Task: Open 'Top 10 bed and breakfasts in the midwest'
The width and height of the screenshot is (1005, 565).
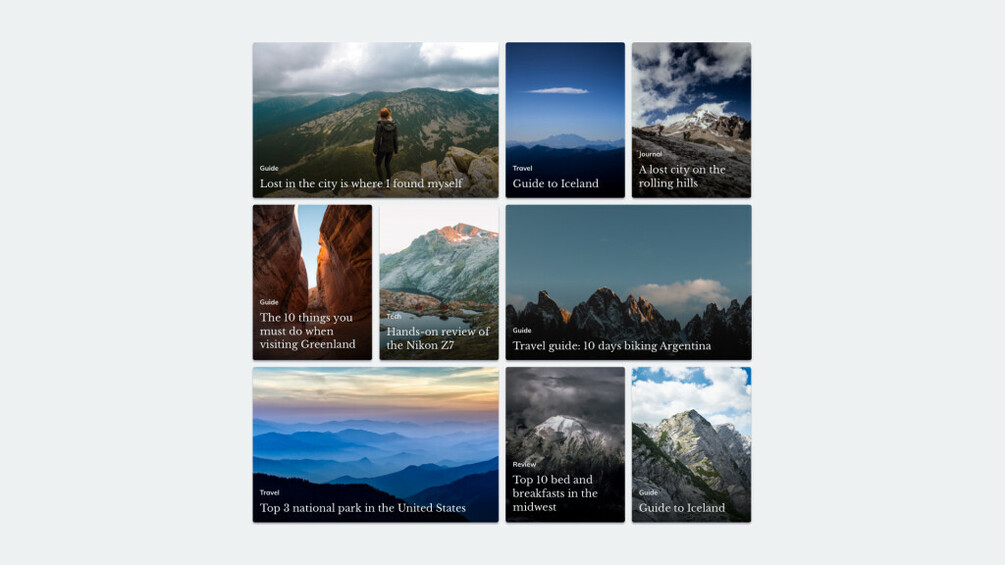Action: click(565, 444)
